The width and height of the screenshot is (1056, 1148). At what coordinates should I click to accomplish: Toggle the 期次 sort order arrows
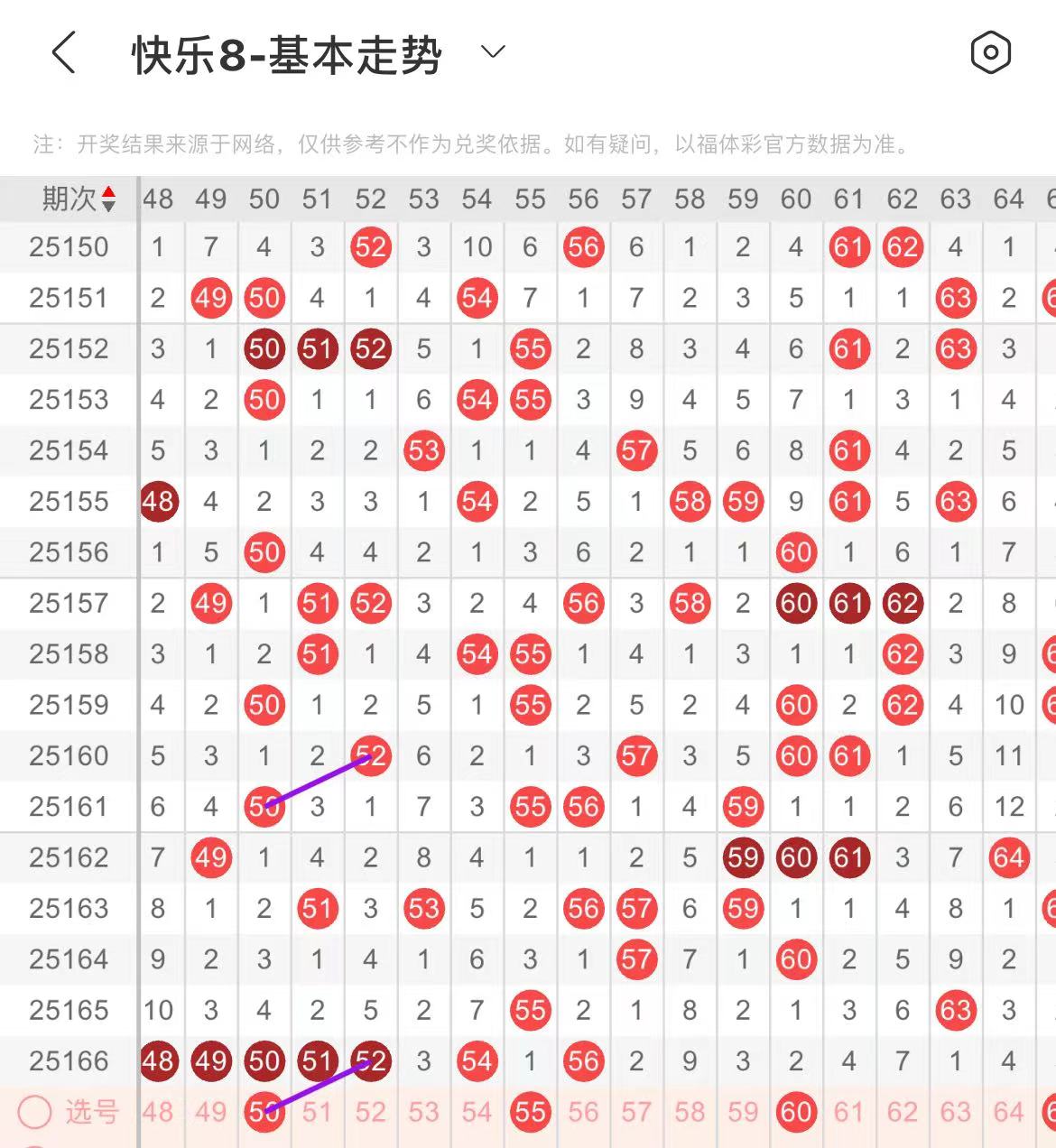pyautogui.click(x=108, y=199)
